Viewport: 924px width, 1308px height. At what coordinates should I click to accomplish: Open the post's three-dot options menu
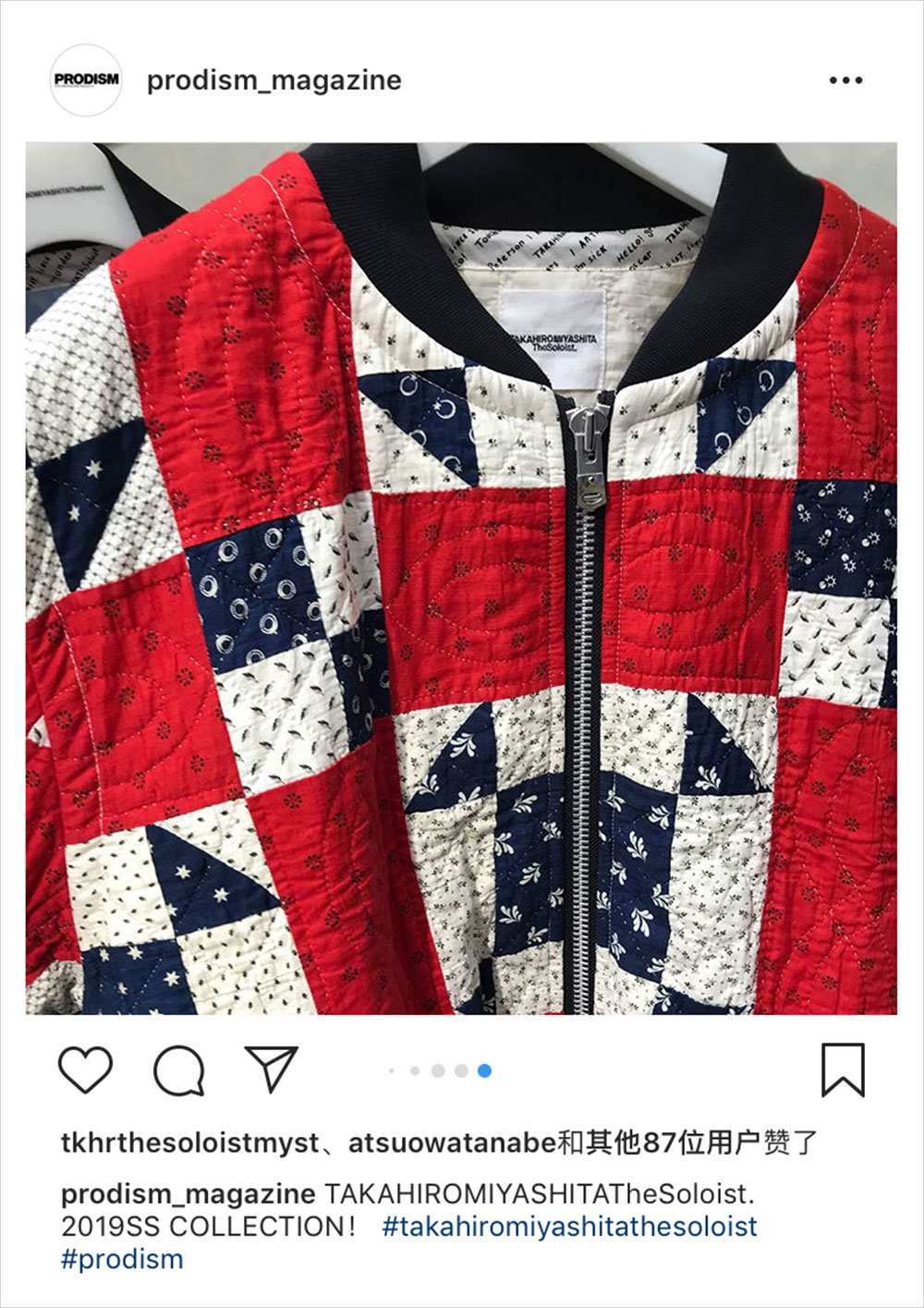point(845,80)
